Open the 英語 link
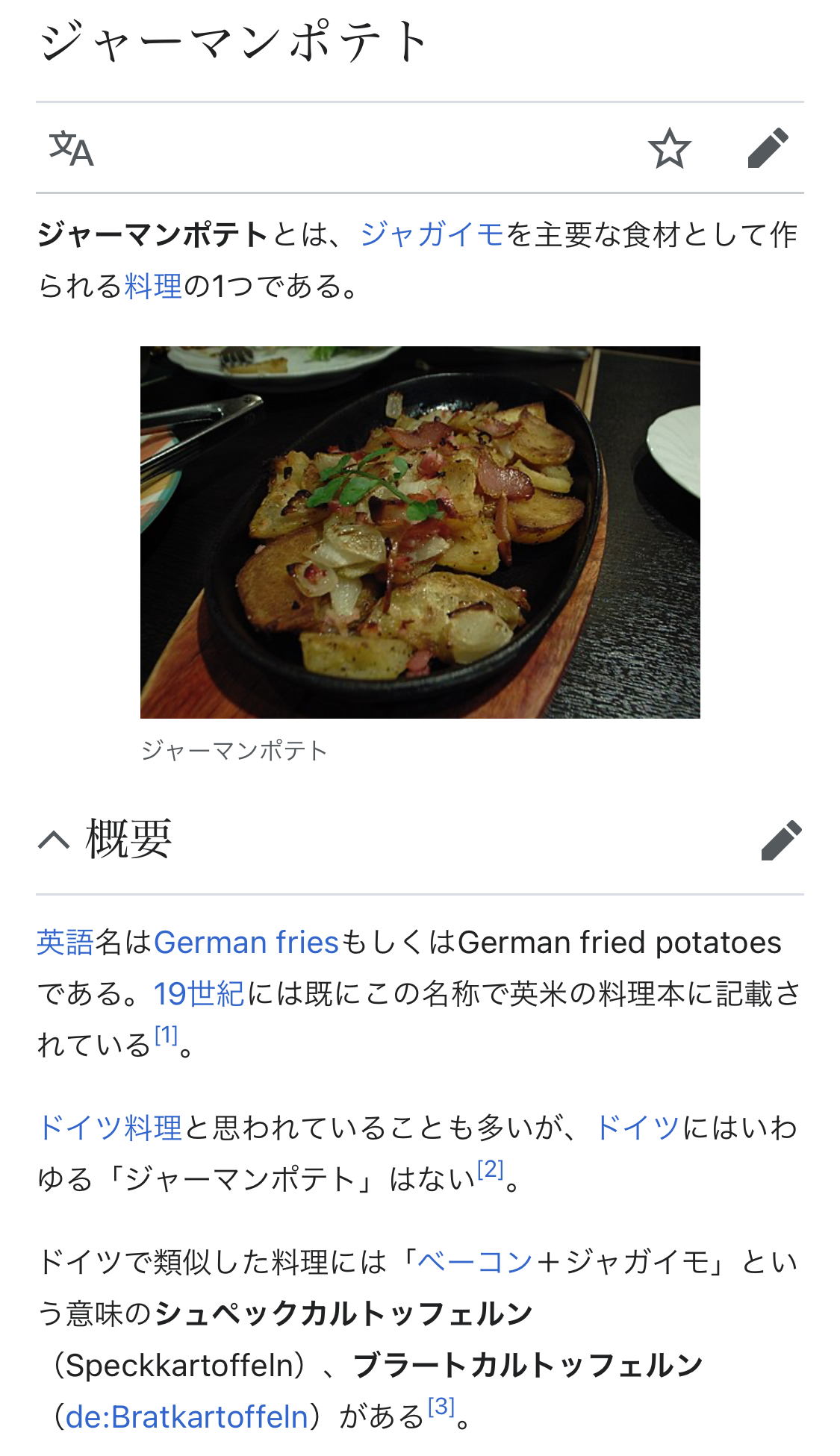The width and height of the screenshot is (840, 1456). [x=66, y=943]
